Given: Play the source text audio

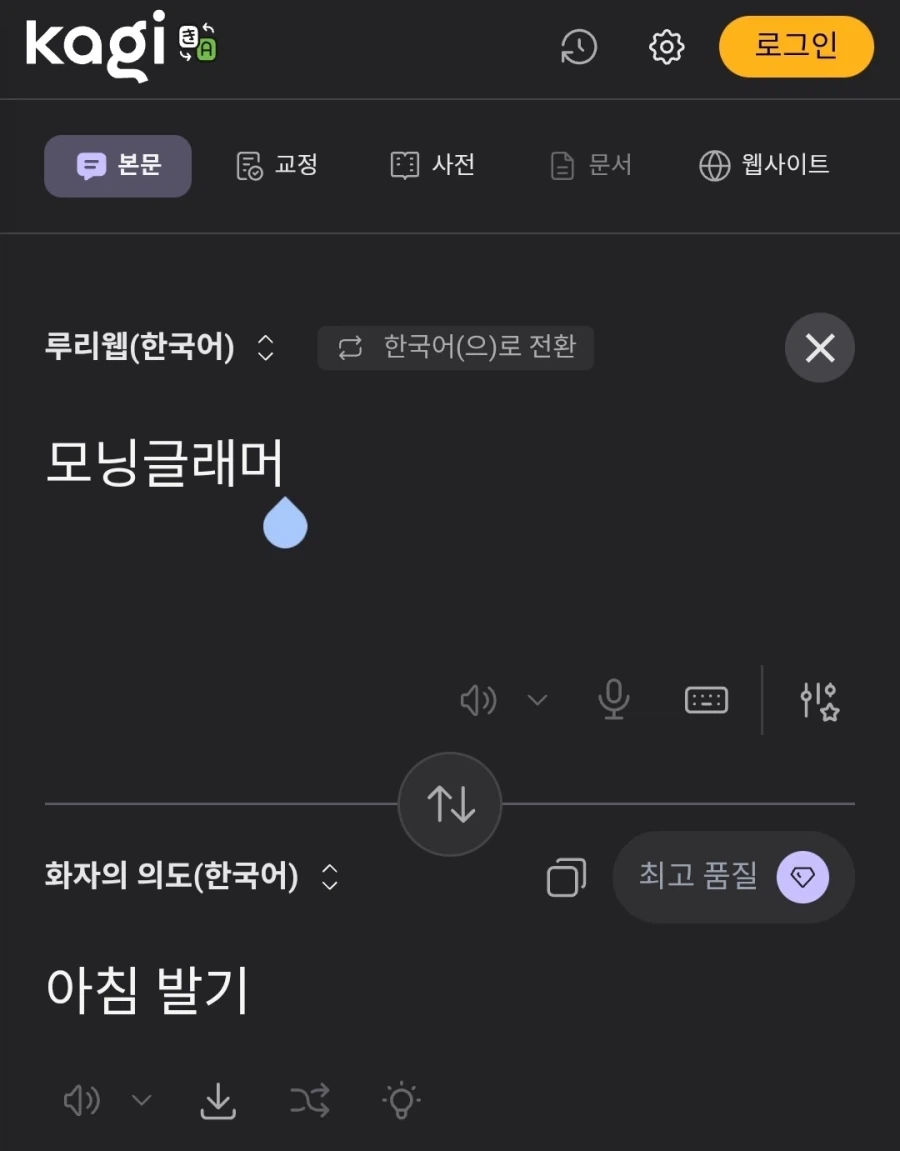Looking at the screenshot, I should 477,700.
